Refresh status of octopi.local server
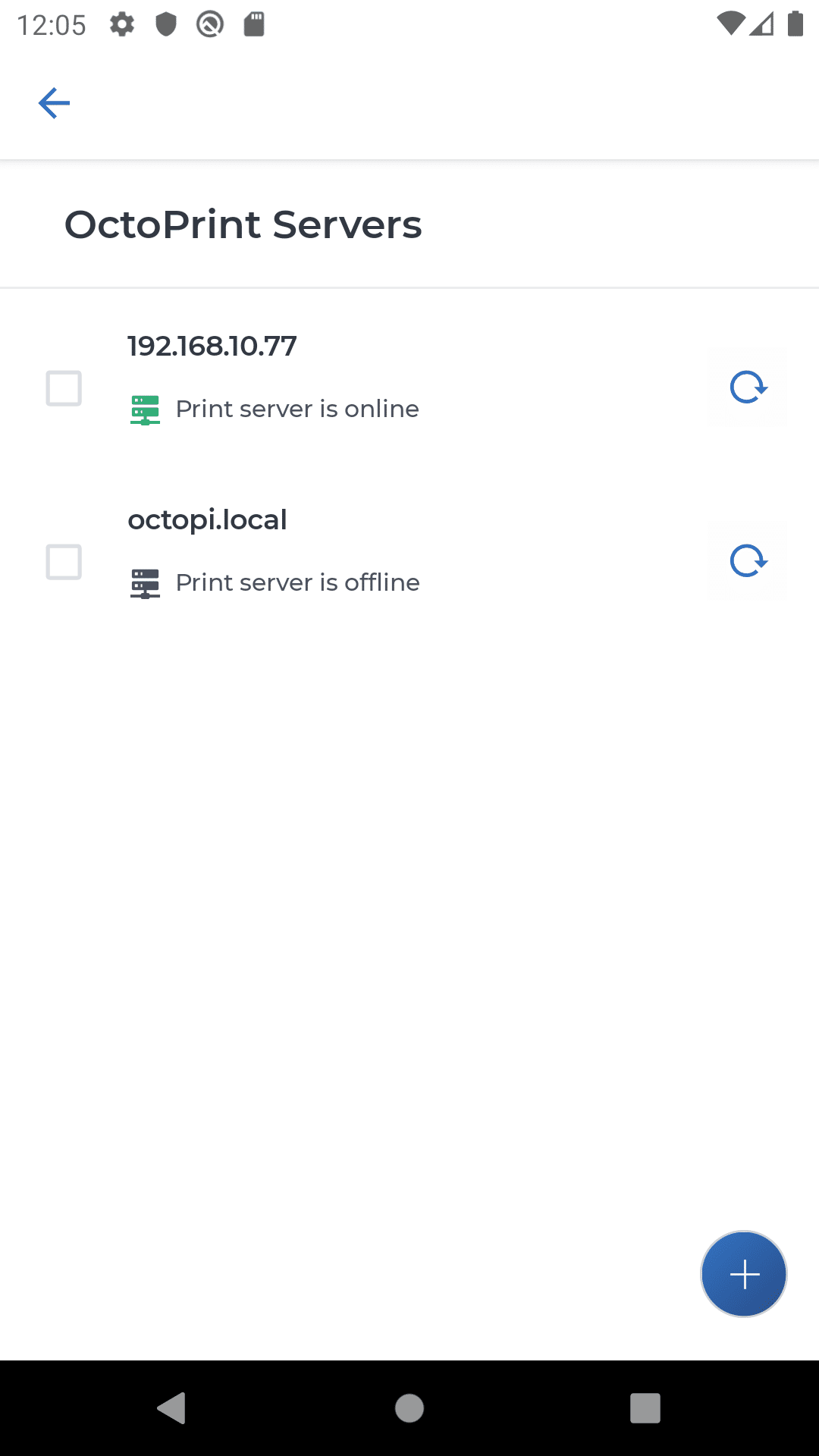This screenshot has height=1456, width=819. 747,561
